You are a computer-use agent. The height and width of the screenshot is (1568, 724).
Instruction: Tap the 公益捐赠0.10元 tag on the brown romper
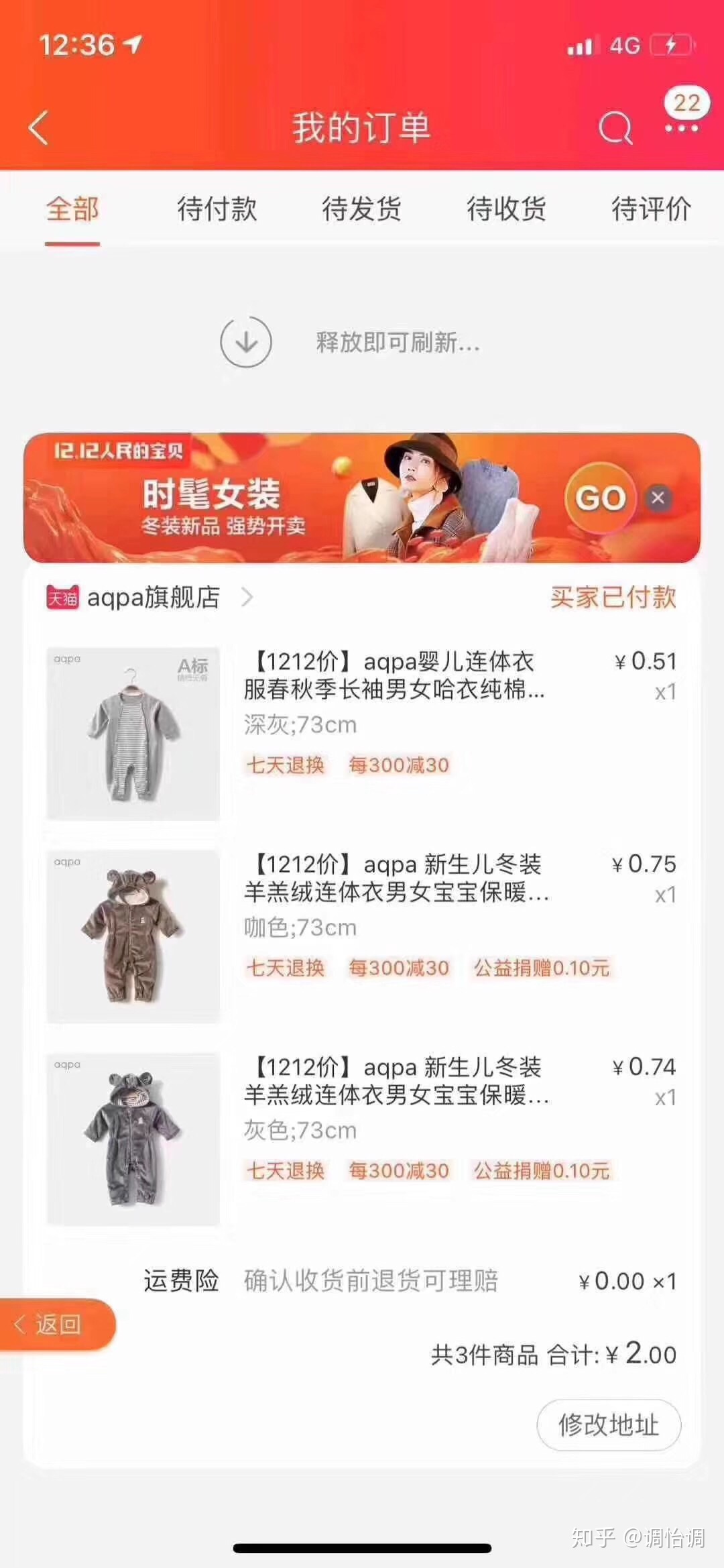coord(540,968)
